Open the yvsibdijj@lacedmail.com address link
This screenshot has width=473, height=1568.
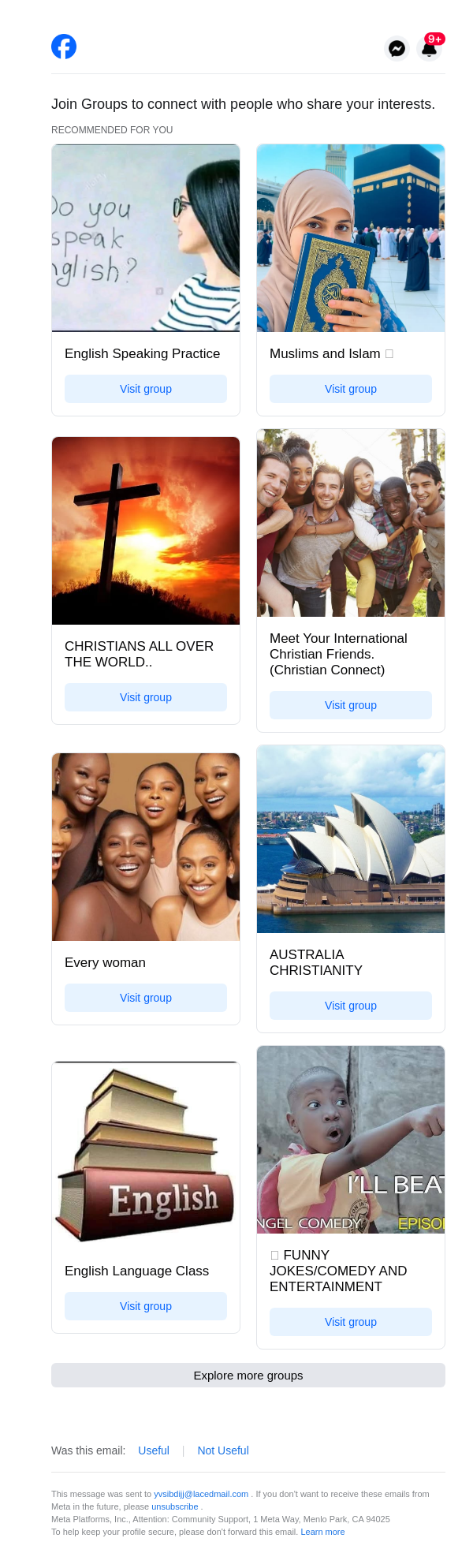click(x=201, y=1494)
